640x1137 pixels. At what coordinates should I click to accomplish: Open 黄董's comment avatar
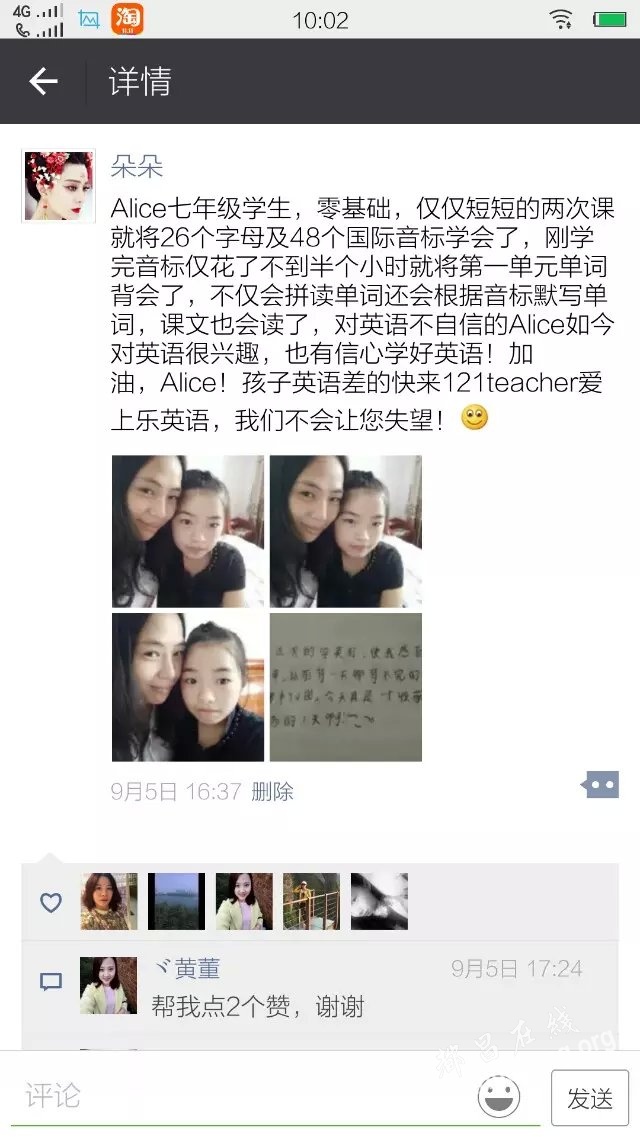[108, 985]
